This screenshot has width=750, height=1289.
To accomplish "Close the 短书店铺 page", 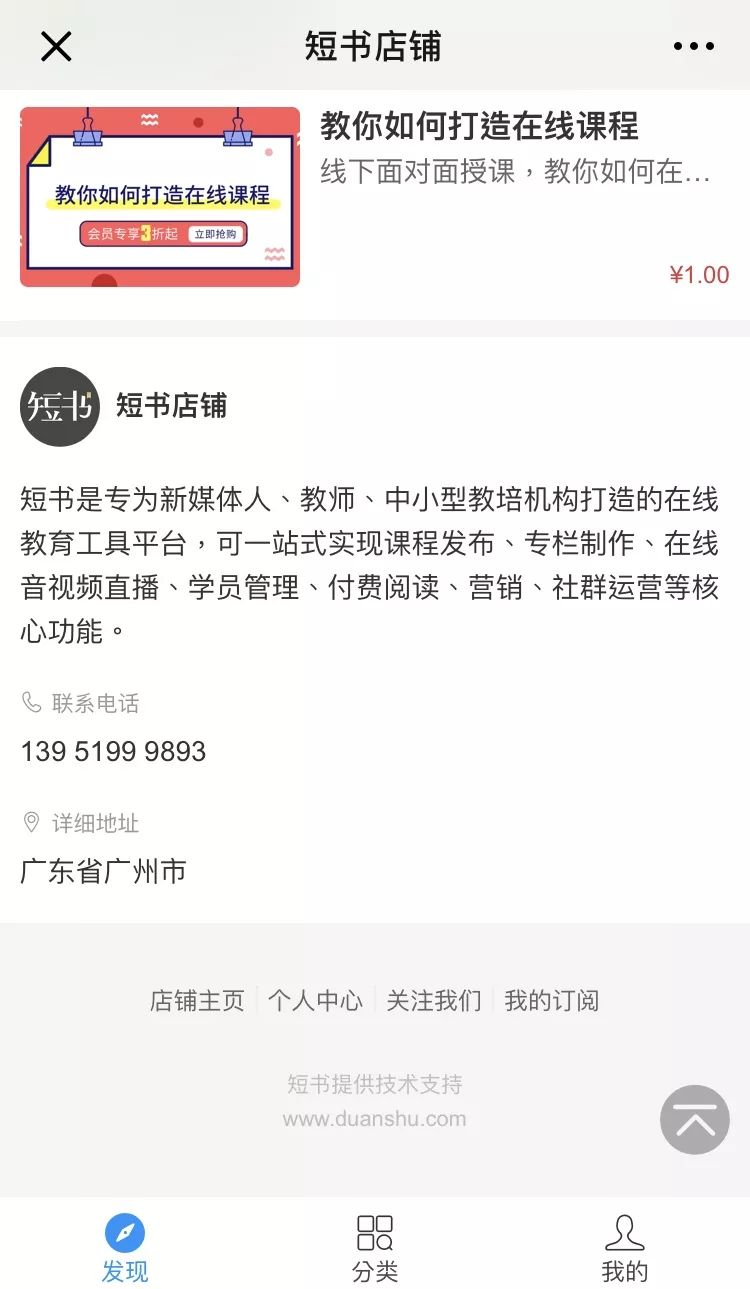I will coord(56,46).
